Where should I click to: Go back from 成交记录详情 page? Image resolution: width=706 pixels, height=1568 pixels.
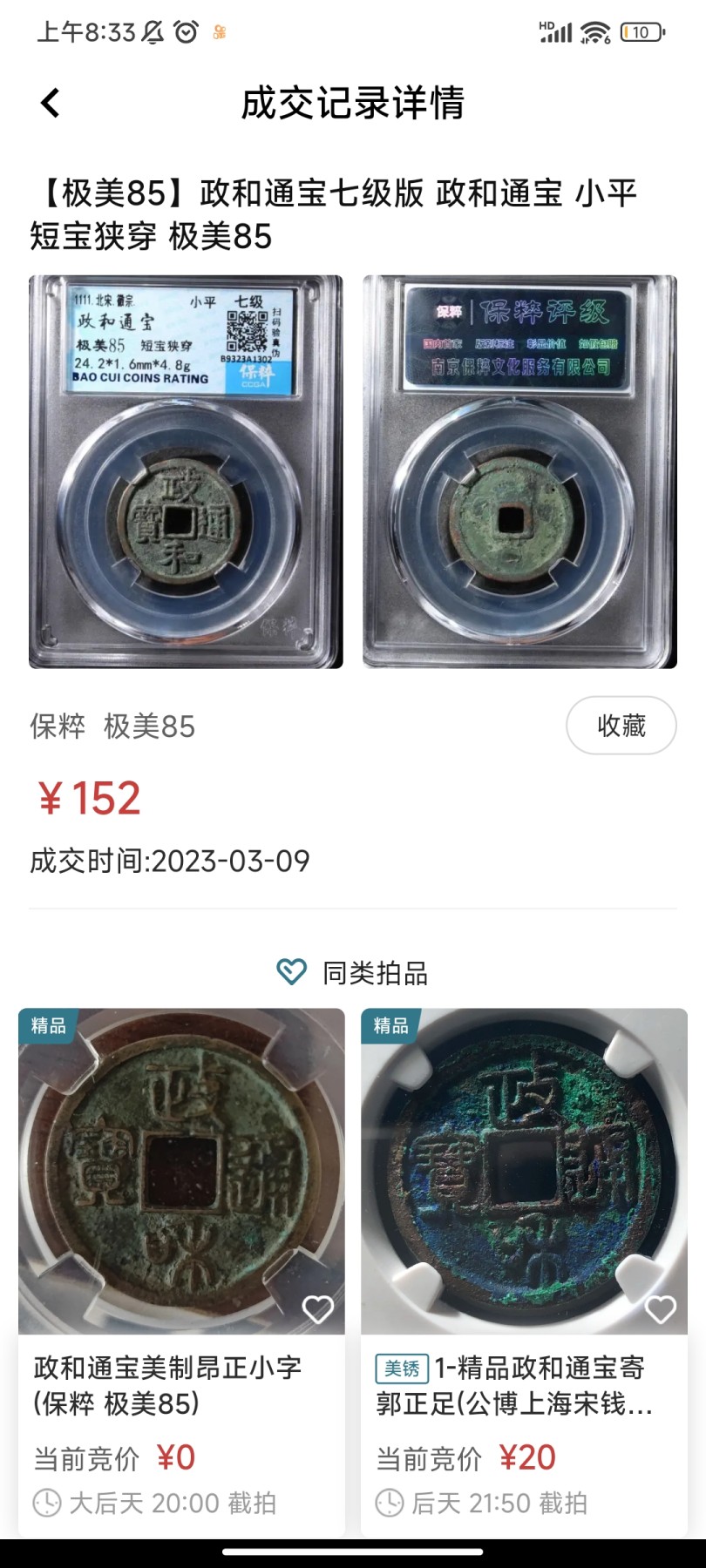pos(51,103)
